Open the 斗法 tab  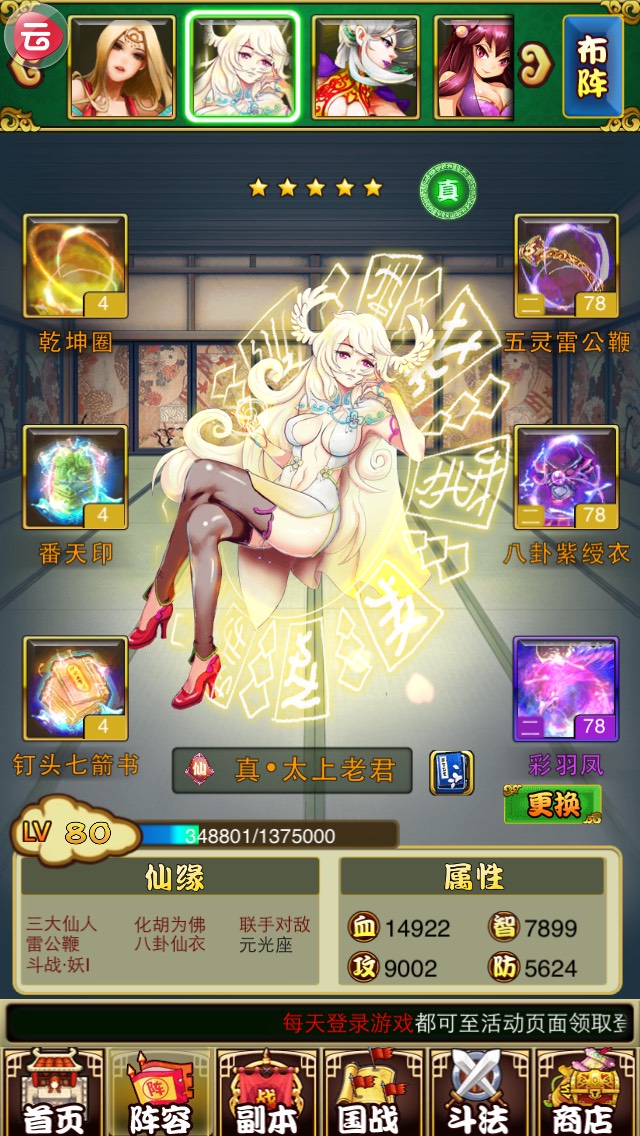479,1092
